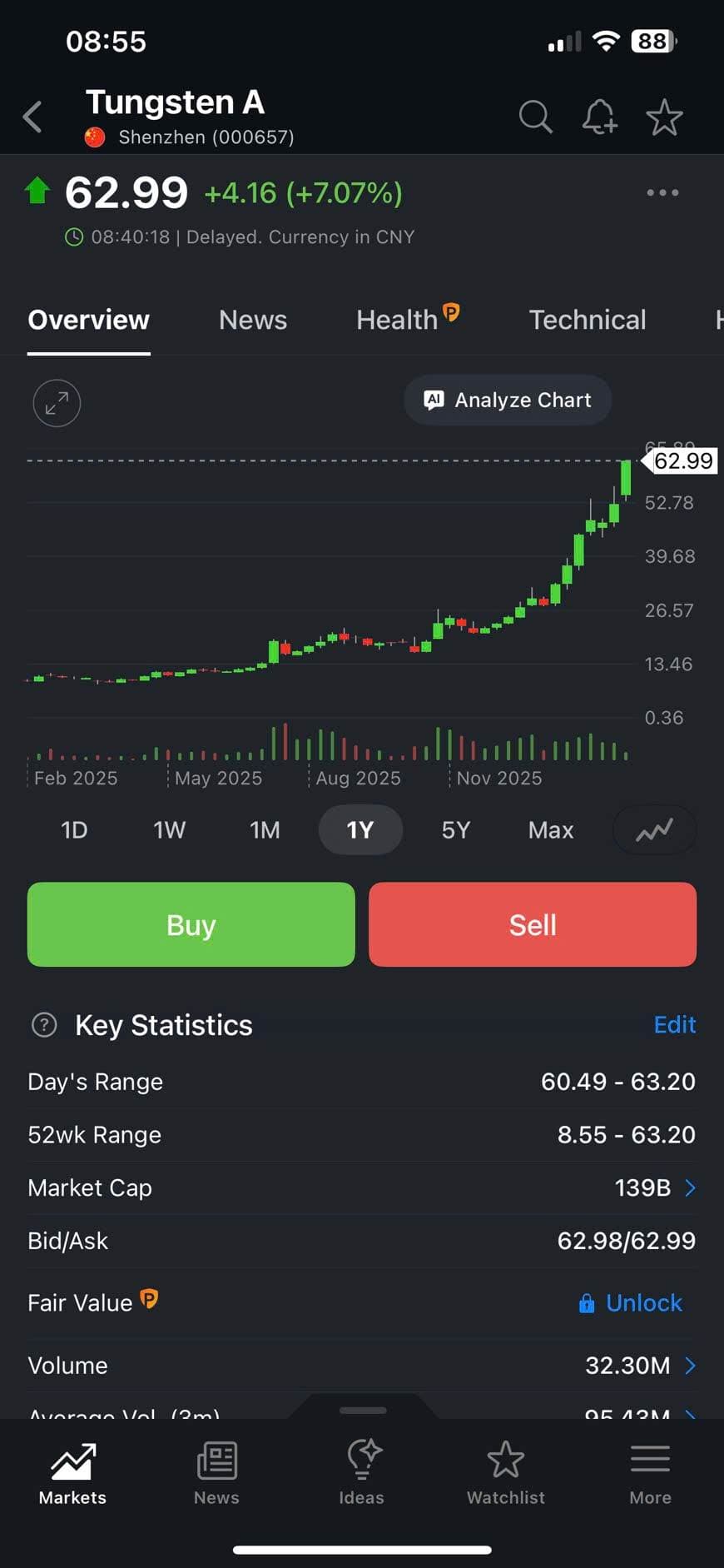Go to the Watchlist bottom tab
The width and height of the screenshot is (724, 1568).
505,1474
